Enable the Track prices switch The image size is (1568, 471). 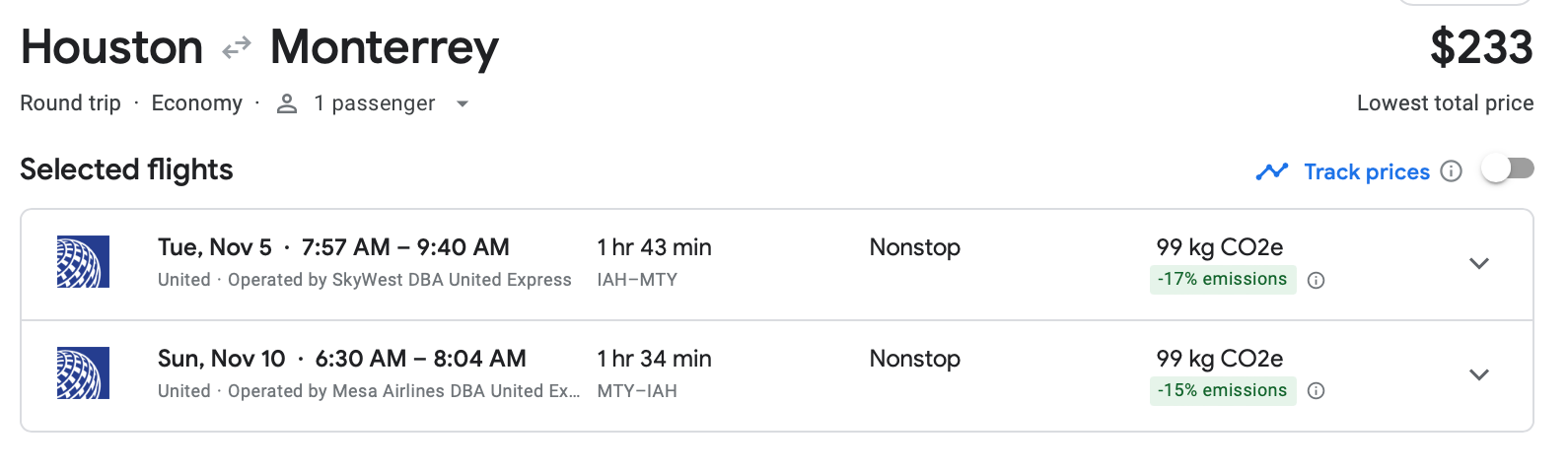click(1507, 169)
